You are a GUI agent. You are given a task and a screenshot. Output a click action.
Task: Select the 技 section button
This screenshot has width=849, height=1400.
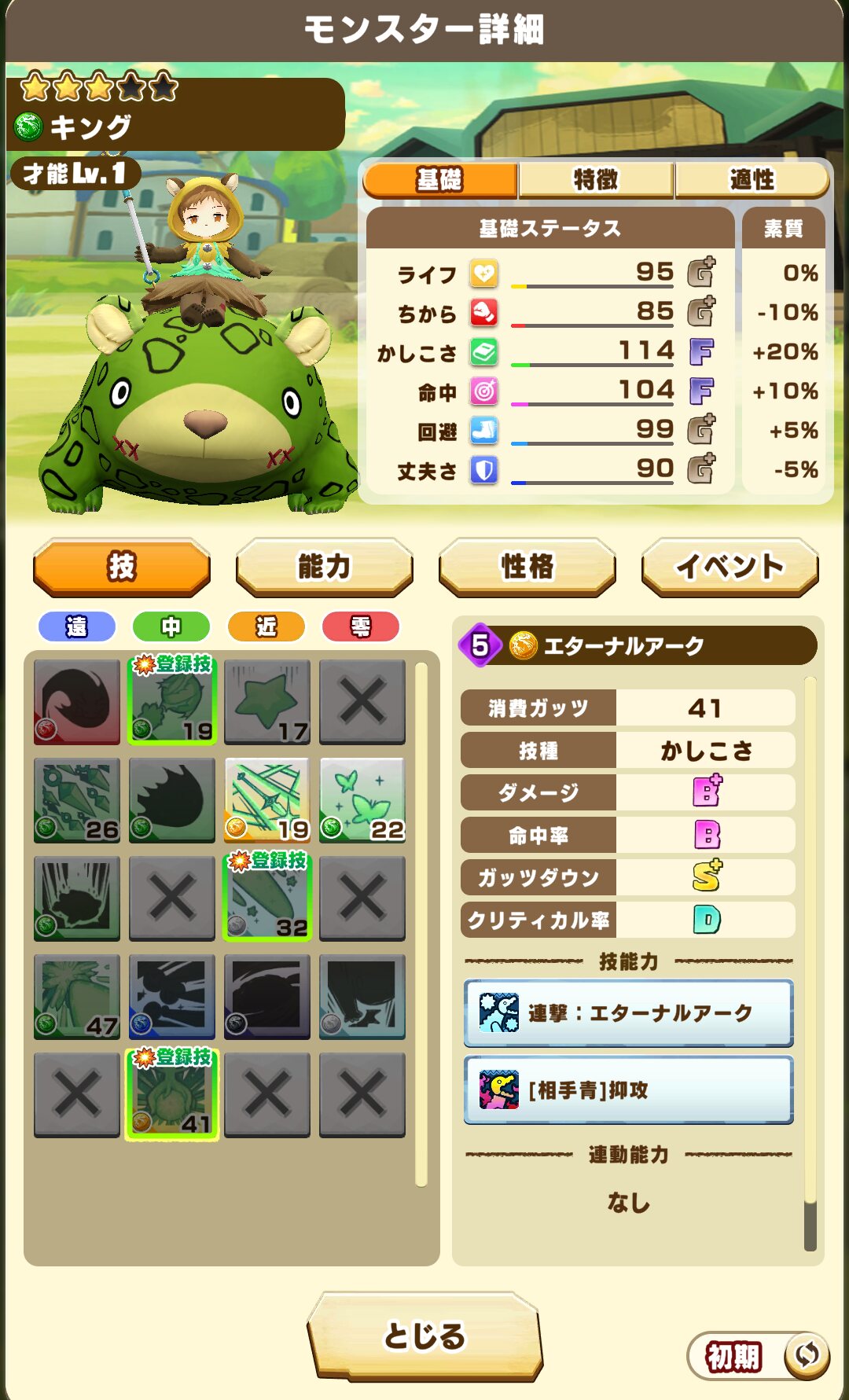point(122,567)
